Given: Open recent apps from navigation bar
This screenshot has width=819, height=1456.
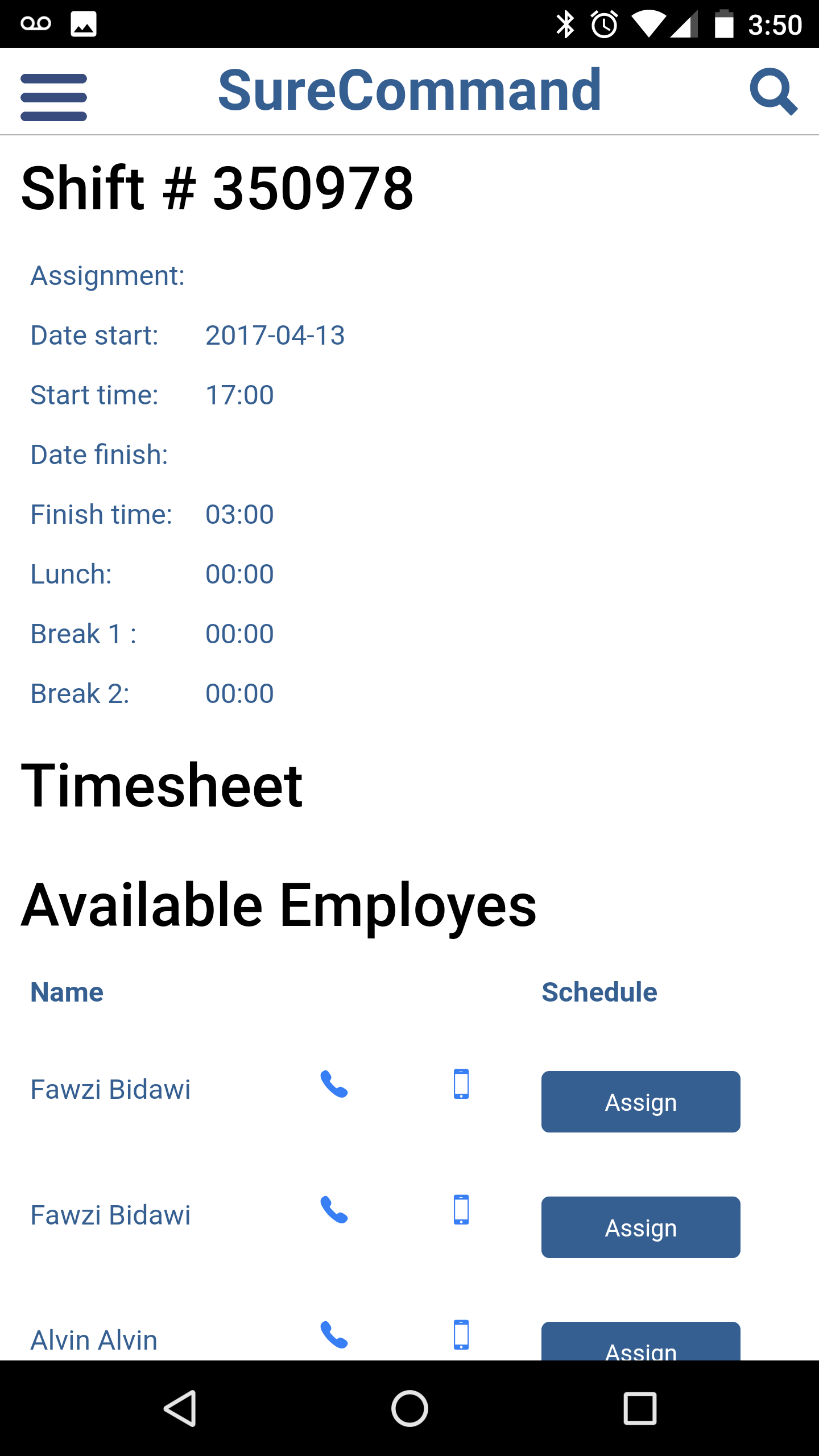Looking at the screenshot, I should pyautogui.click(x=640, y=1408).
